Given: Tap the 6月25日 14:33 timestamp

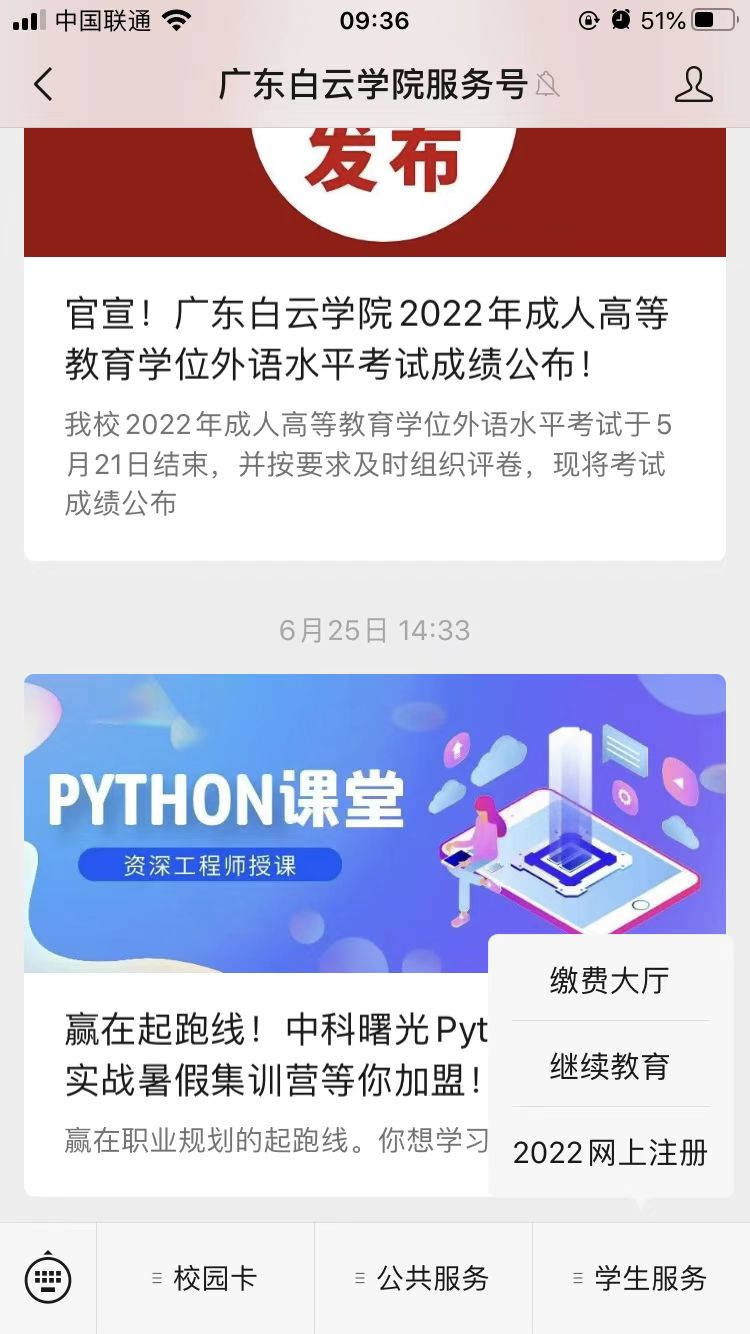Looking at the screenshot, I should coord(375,630).
